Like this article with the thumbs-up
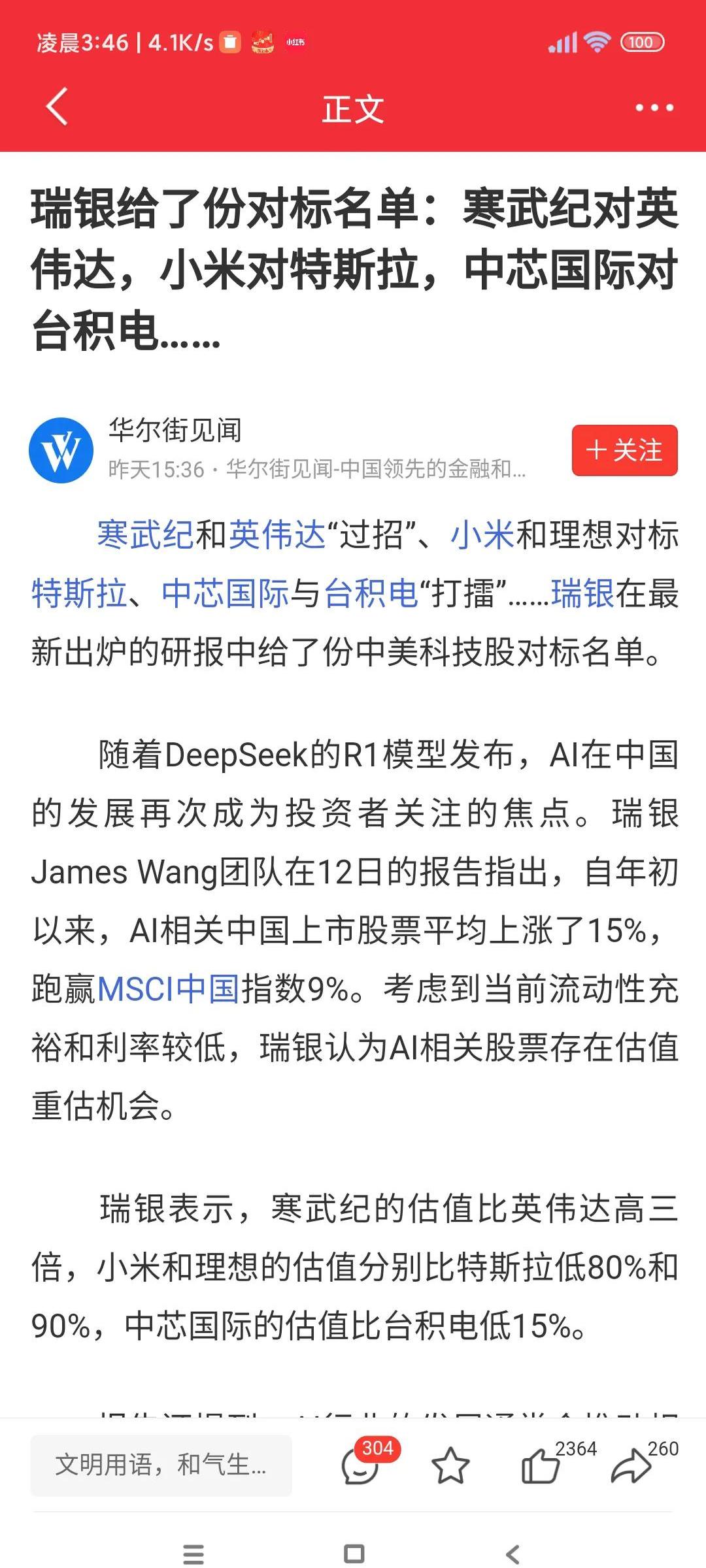The image size is (706, 1568). 541,1465
